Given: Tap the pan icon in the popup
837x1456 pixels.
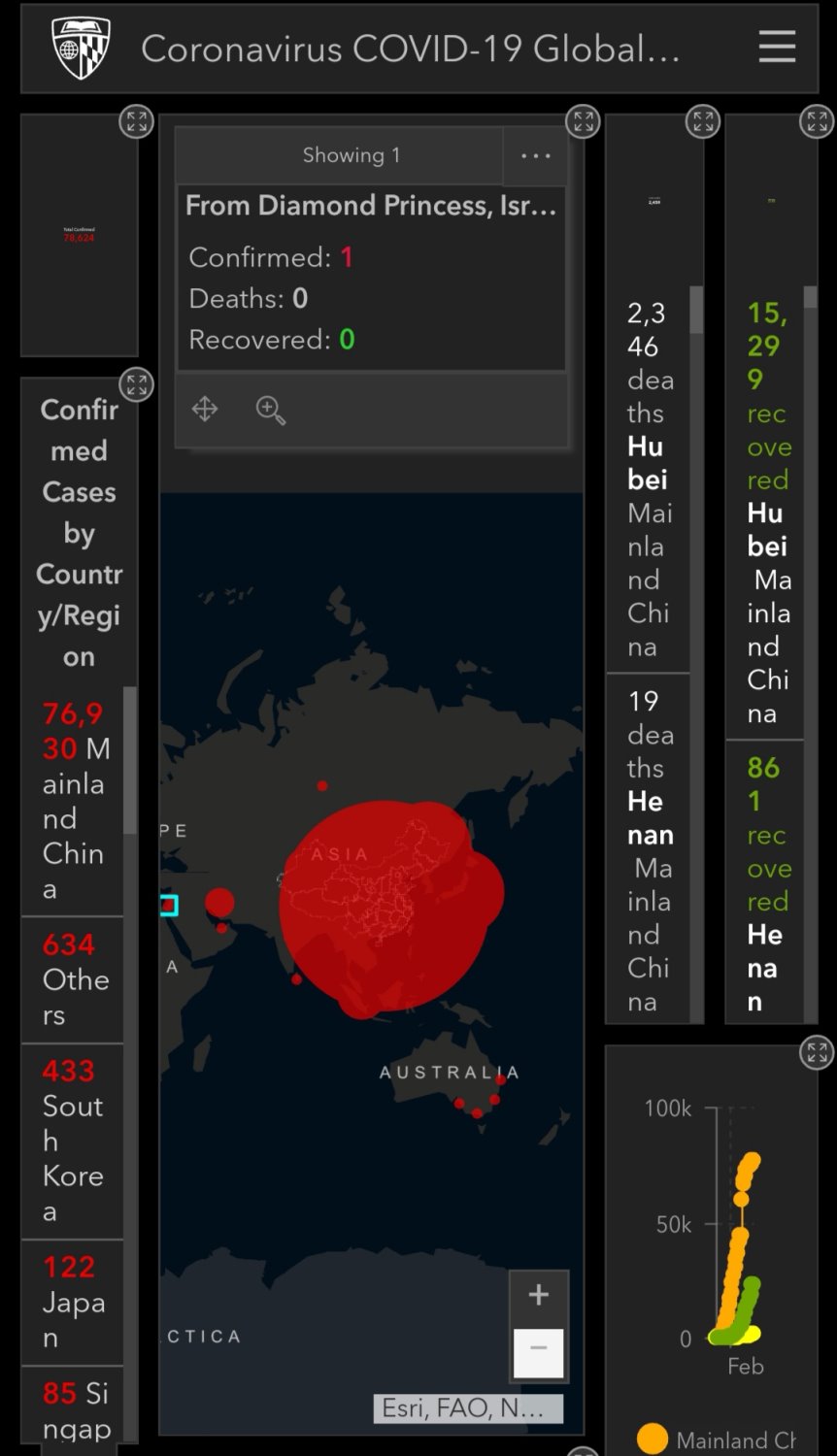Looking at the screenshot, I should [205, 410].
